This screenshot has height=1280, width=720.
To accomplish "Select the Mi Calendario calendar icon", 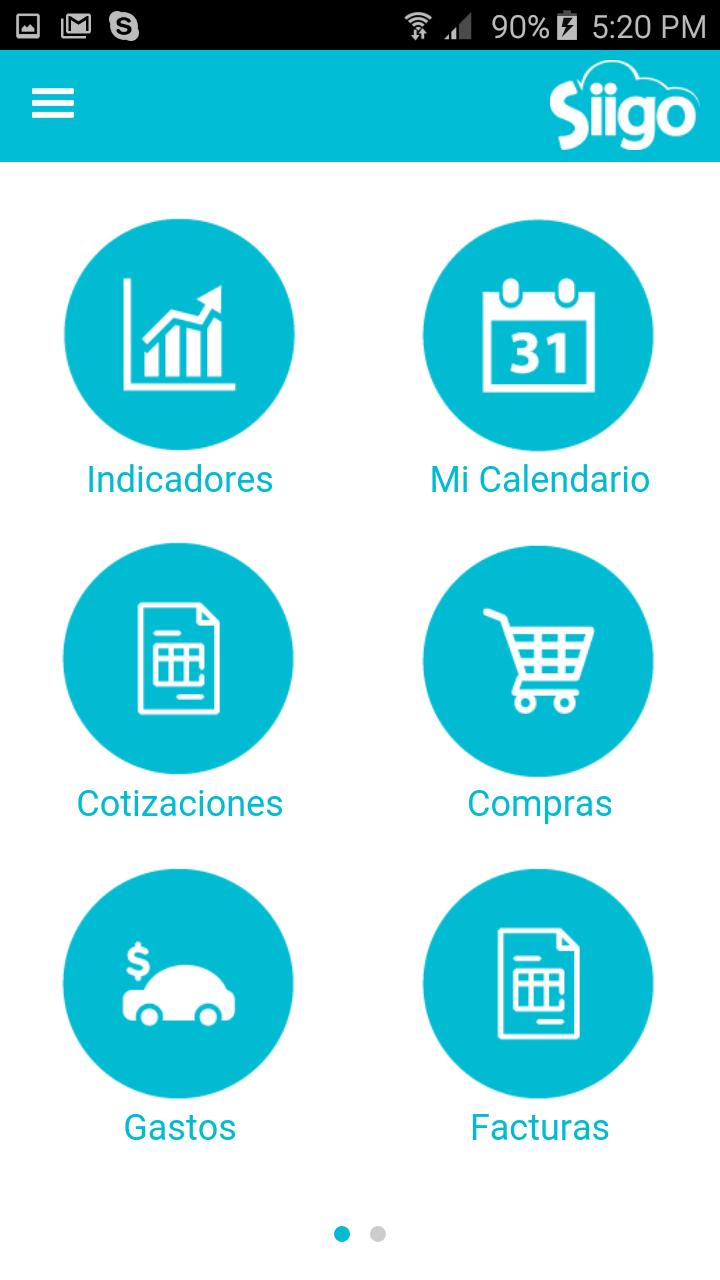I will coord(538,333).
